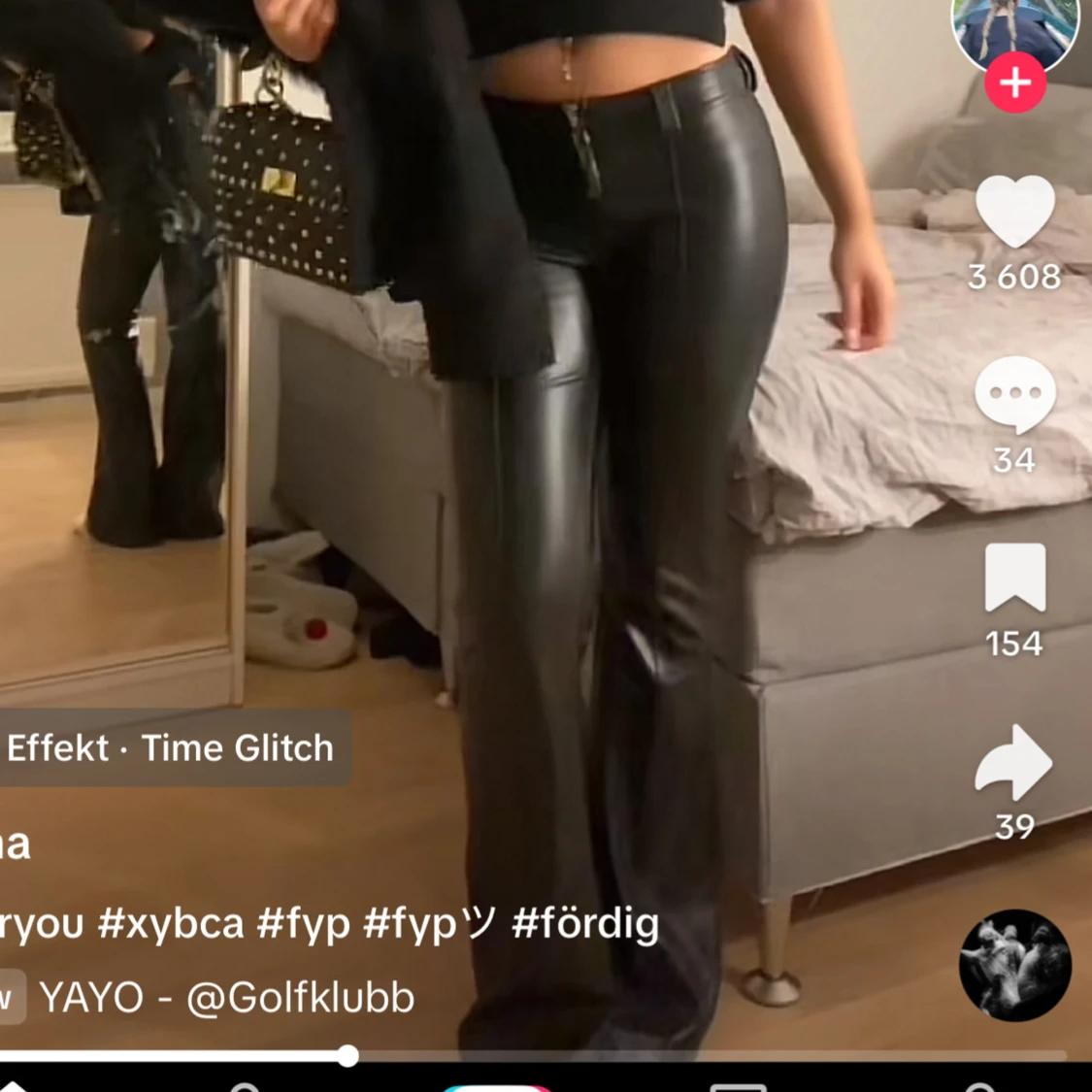Open the YAYO - @Golfklubb sound
The width and height of the screenshot is (1092, 1092).
point(226,998)
